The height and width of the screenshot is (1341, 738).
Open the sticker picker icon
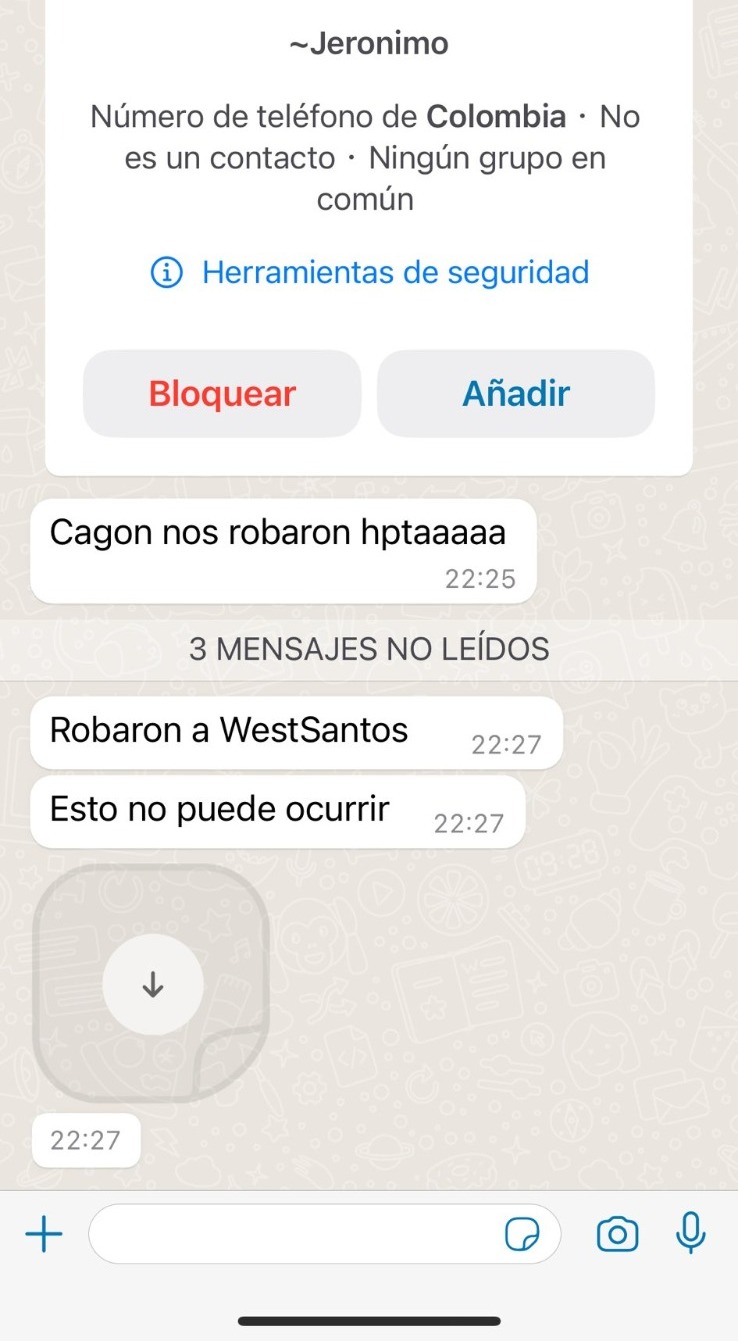(522, 1235)
